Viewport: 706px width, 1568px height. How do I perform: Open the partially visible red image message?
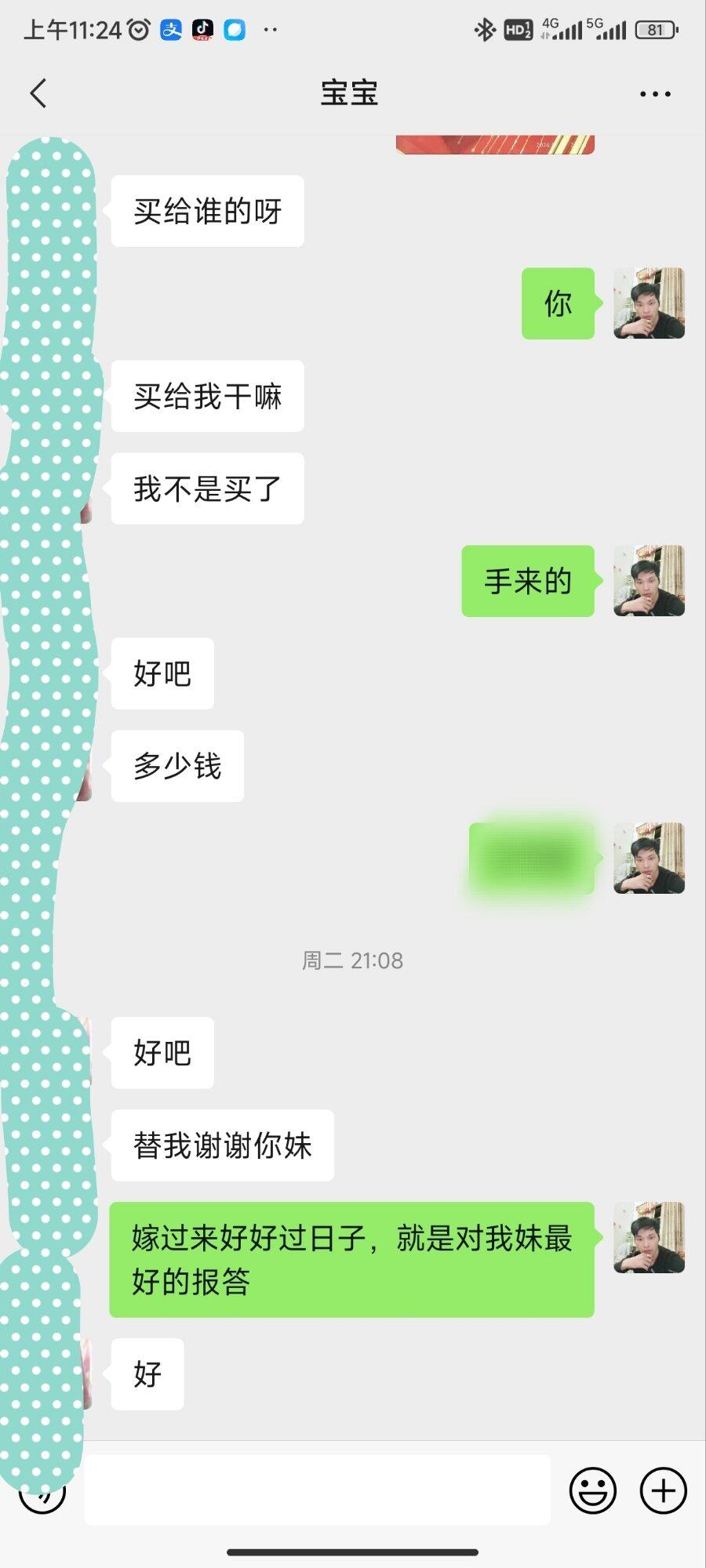(495, 145)
